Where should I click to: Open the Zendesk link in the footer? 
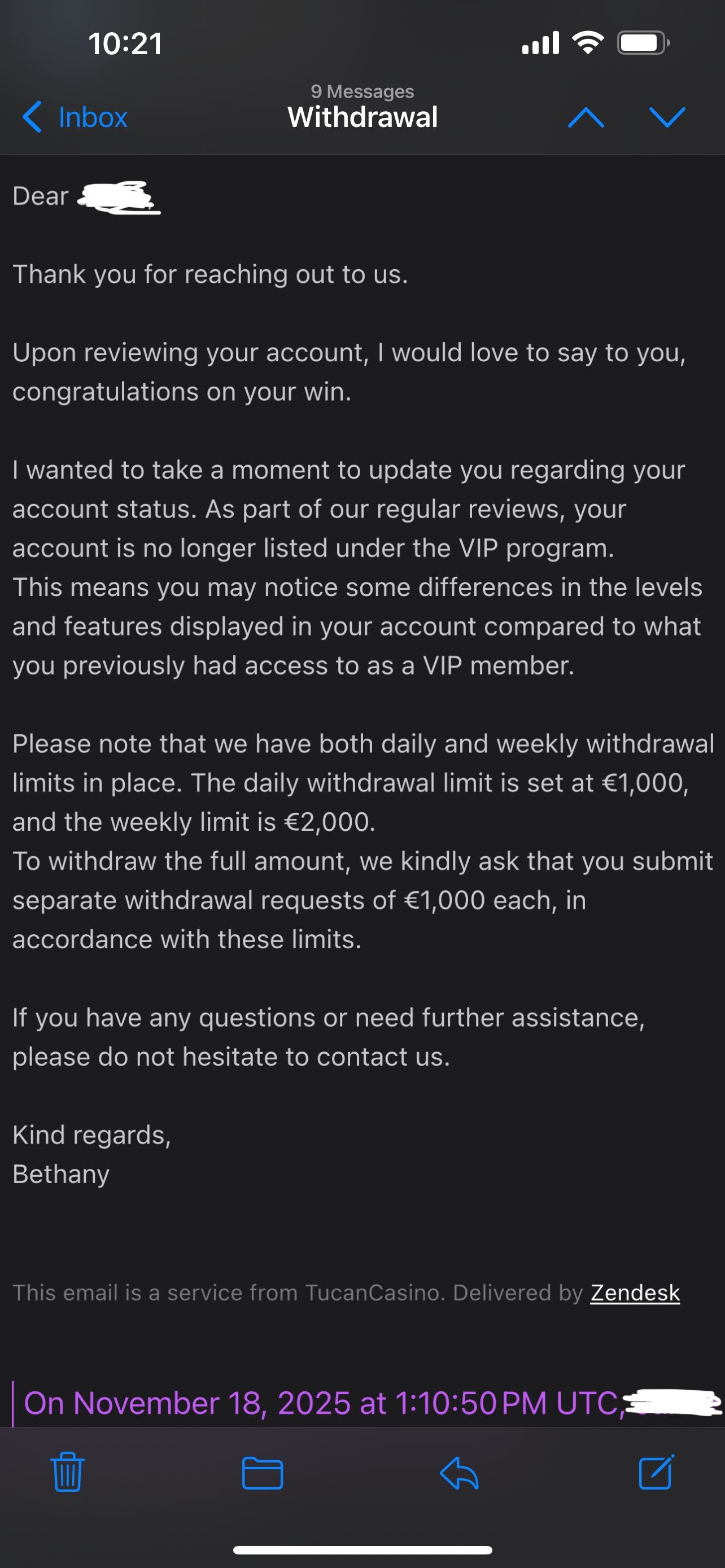click(634, 1292)
